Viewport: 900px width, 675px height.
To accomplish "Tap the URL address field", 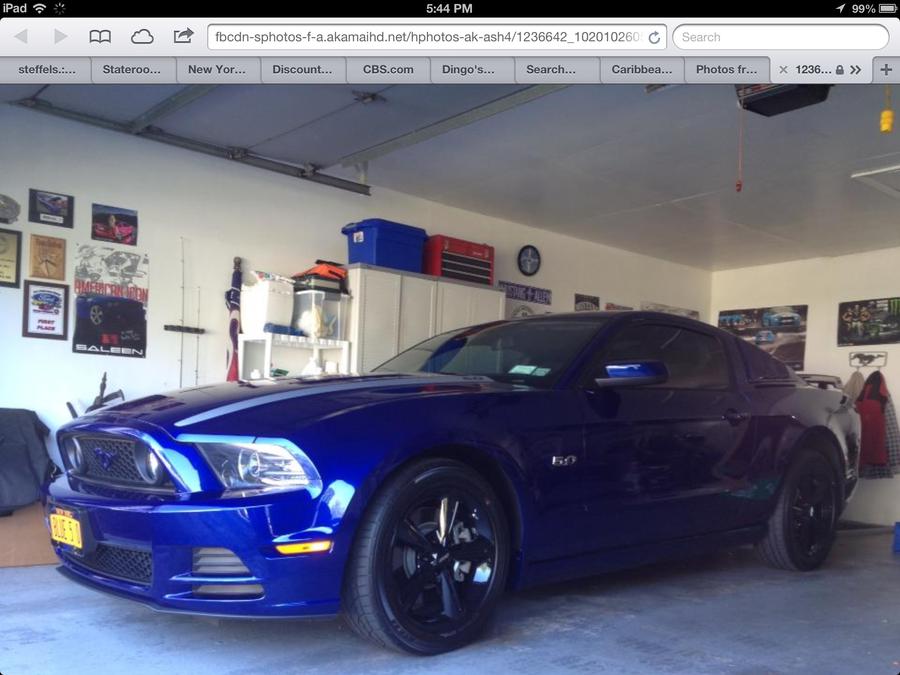I will (x=425, y=37).
